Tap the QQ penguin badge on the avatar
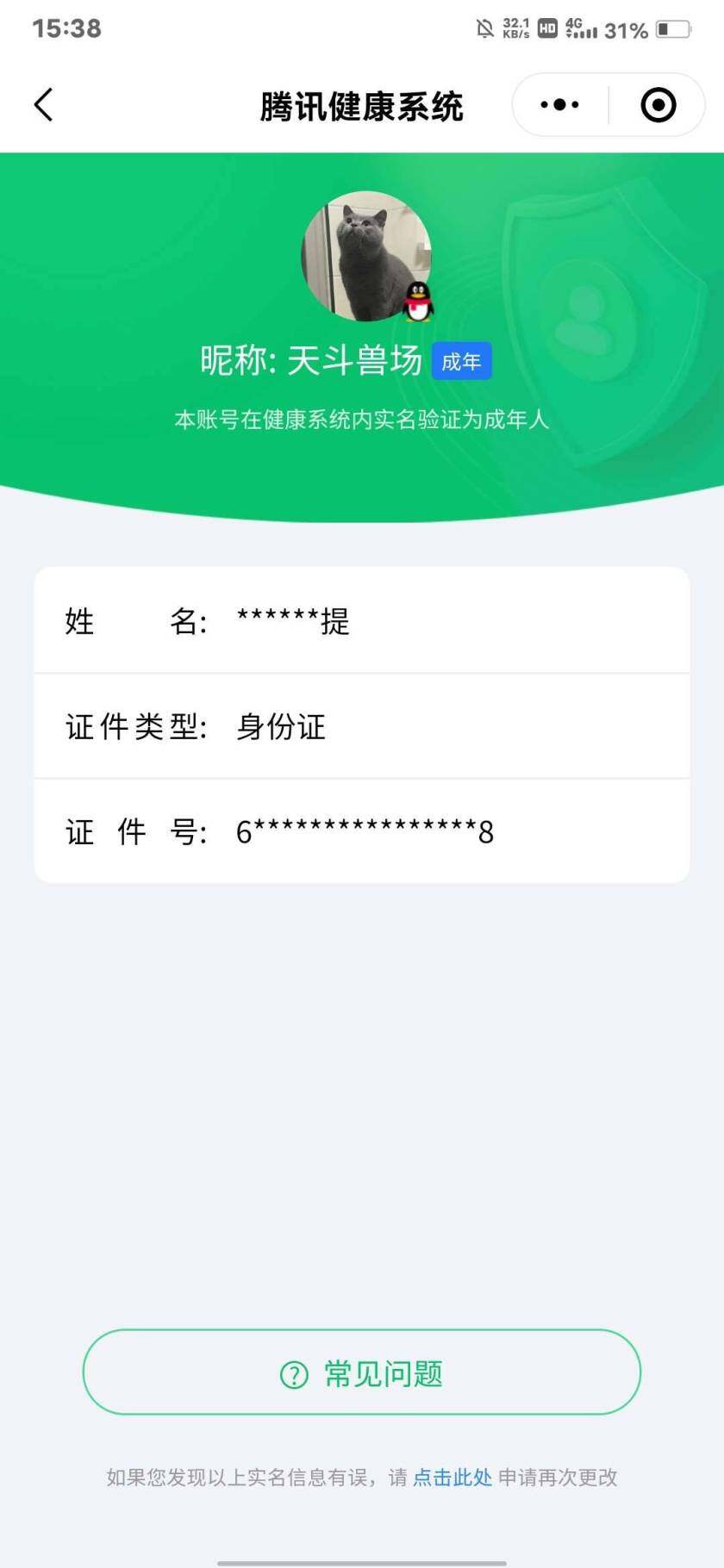Image resolution: width=724 pixels, height=1568 pixels. 416,302
